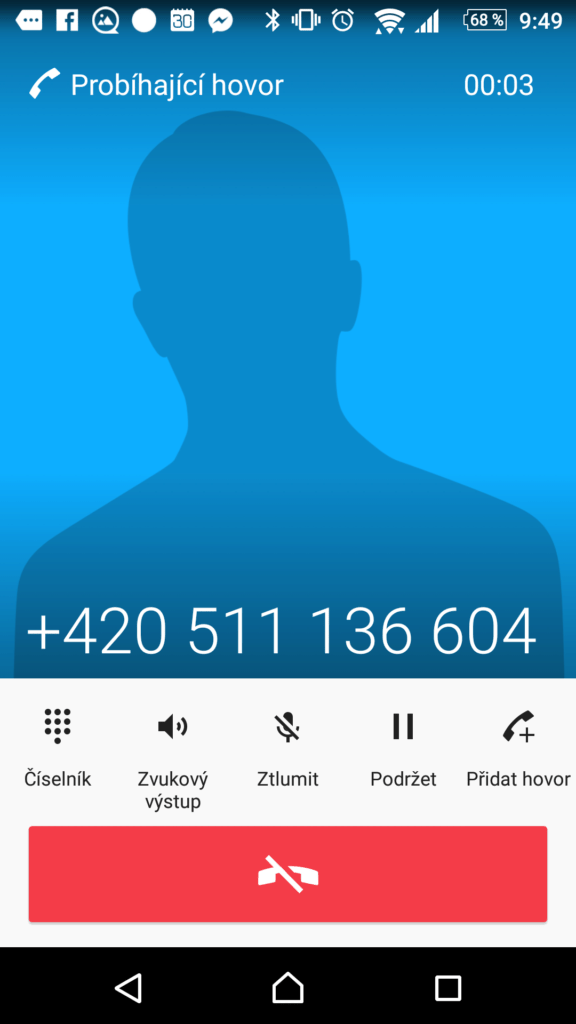The height and width of the screenshot is (1024, 576).
Task: Go back using the navigation bar
Action: pos(129,987)
